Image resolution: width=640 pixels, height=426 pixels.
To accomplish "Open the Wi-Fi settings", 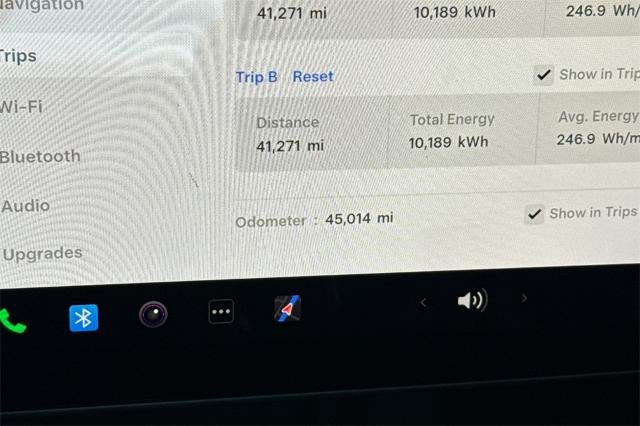I will point(22,106).
